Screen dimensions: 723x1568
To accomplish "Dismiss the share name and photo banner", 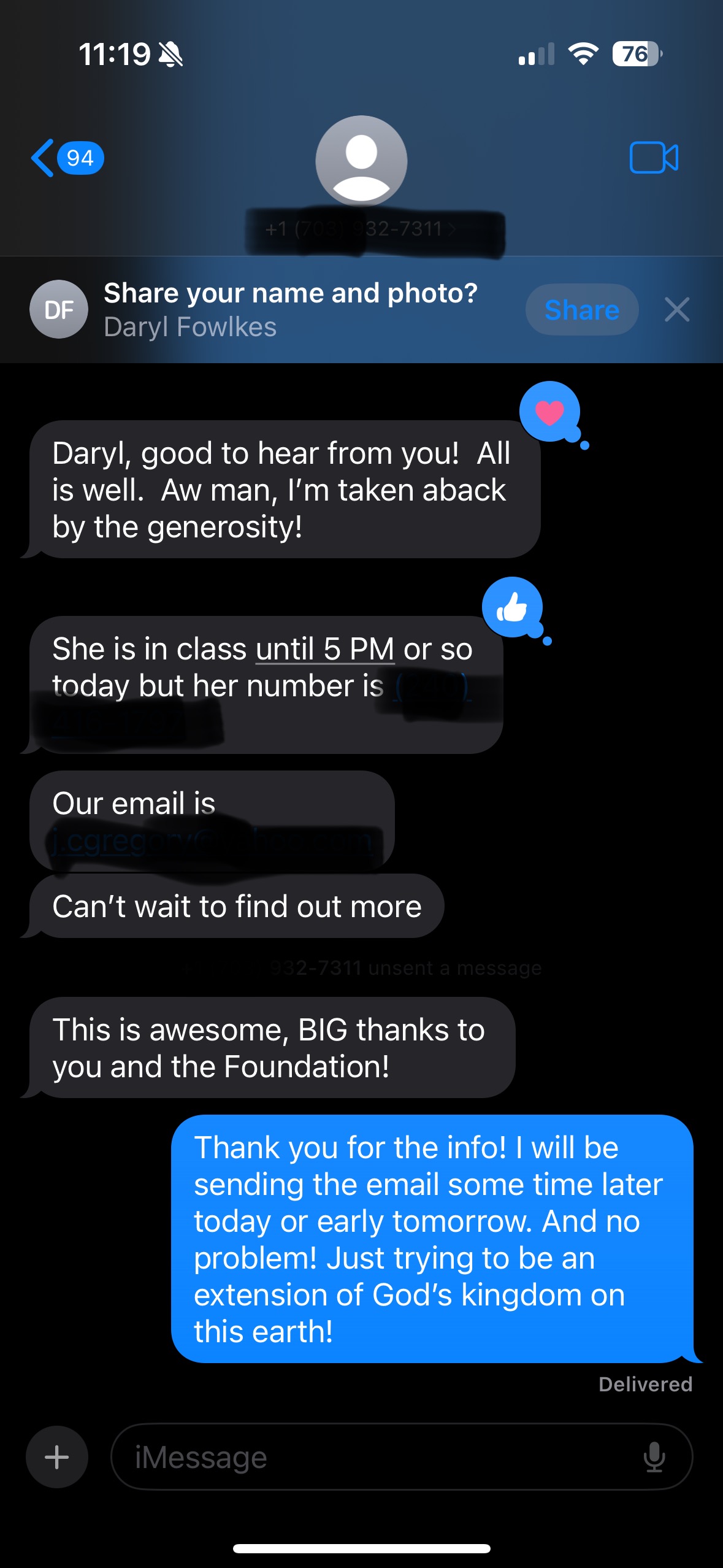I will click(677, 310).
